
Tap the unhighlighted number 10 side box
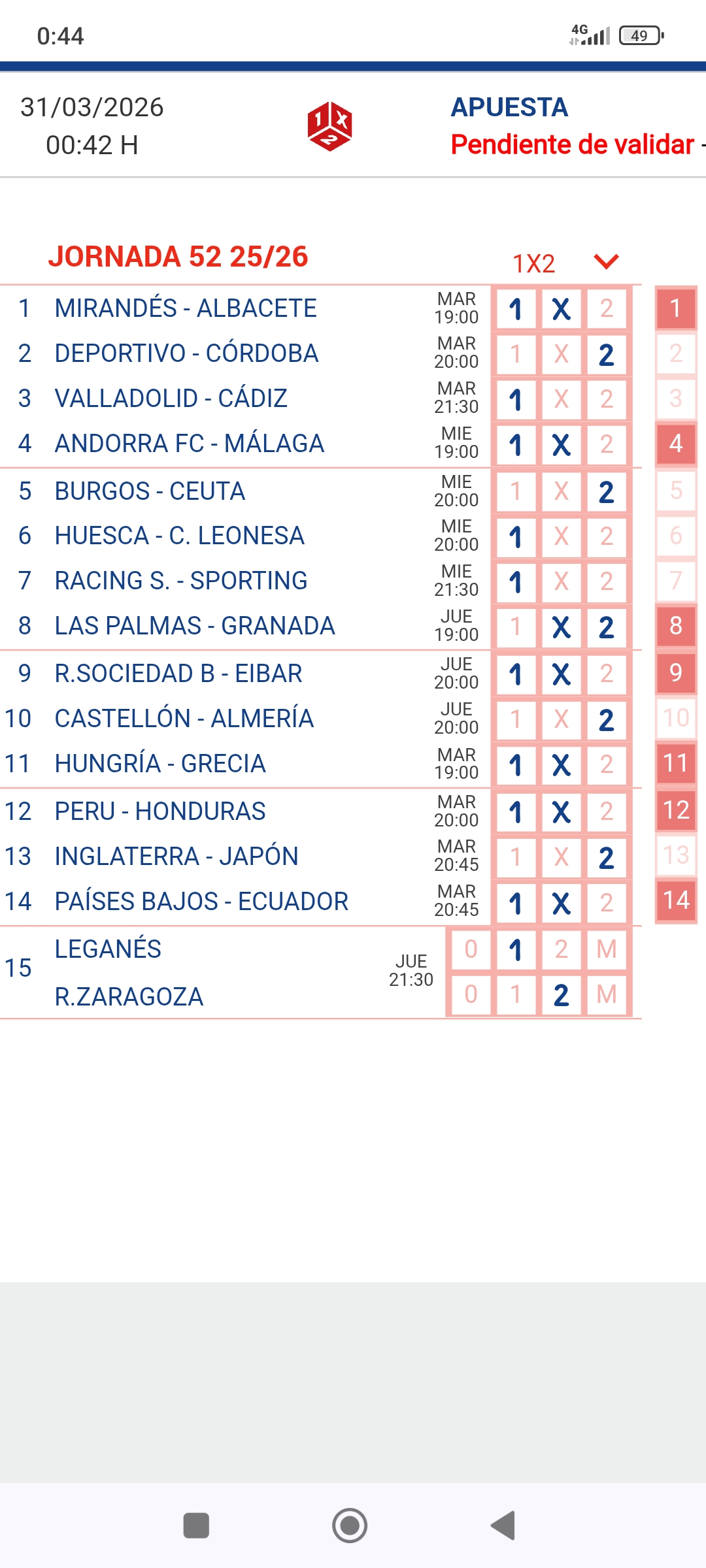click(x=676, y=718)
